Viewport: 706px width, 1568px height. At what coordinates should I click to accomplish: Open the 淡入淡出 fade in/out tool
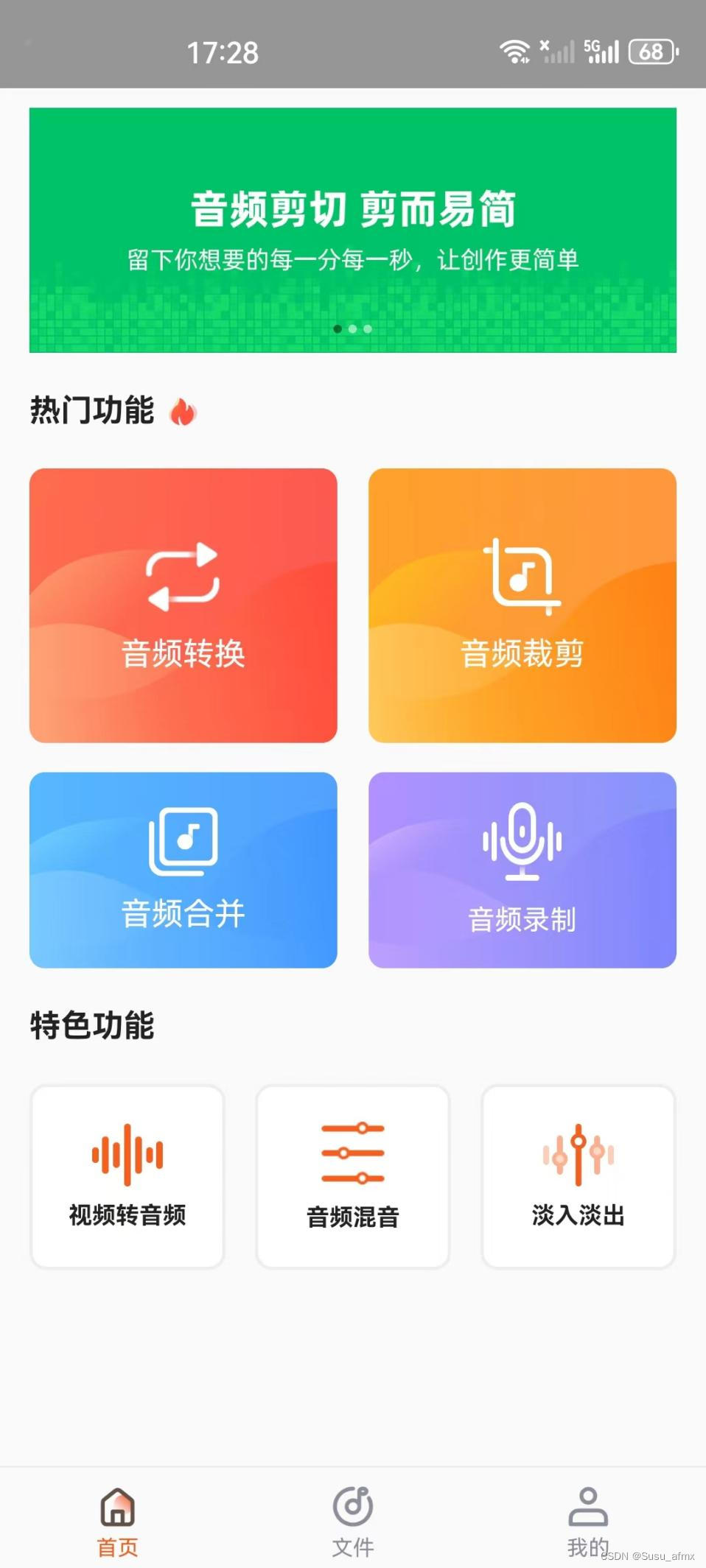pos(578,1176)
